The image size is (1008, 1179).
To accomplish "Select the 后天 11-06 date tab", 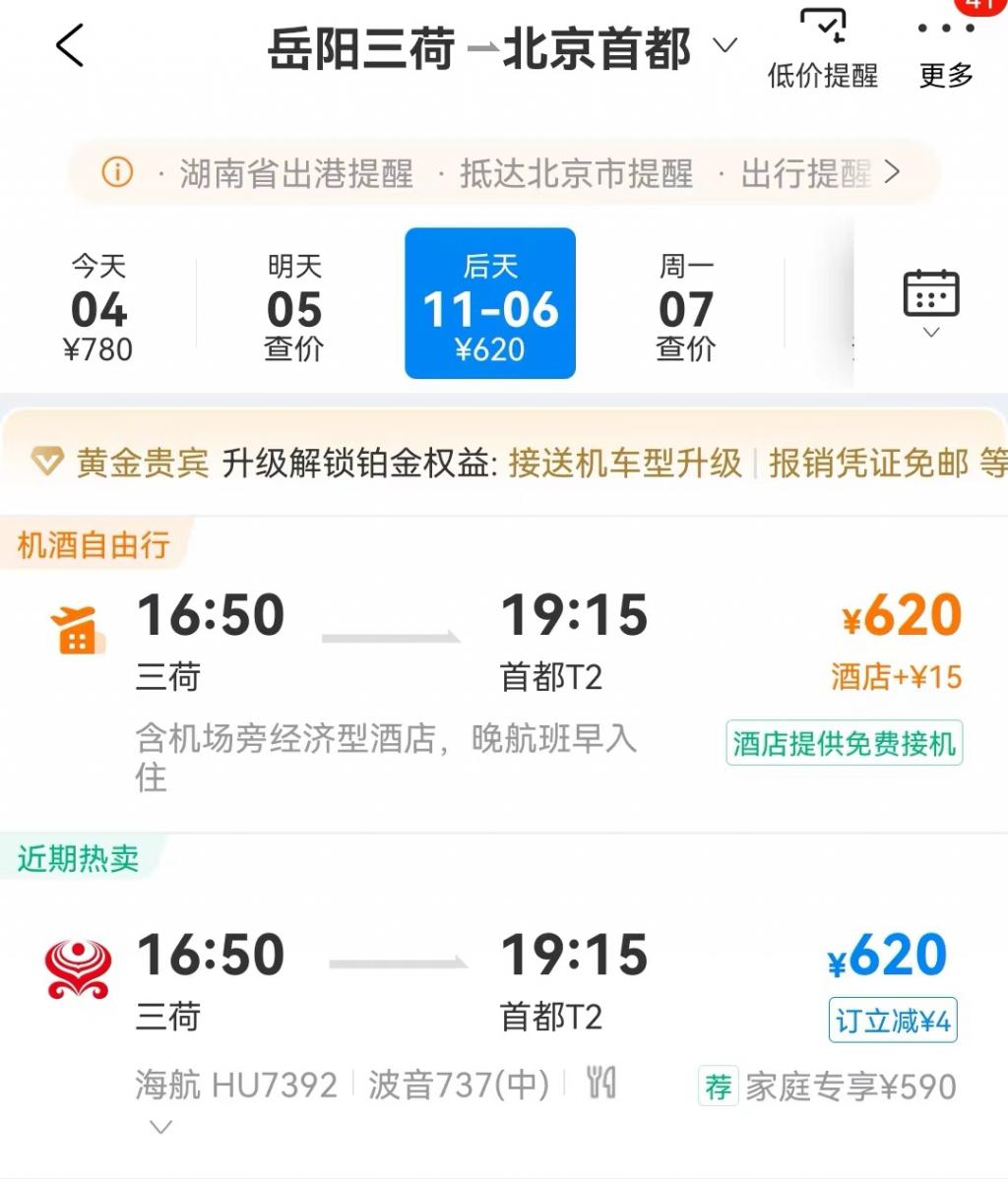I will (x=490, y=304).
